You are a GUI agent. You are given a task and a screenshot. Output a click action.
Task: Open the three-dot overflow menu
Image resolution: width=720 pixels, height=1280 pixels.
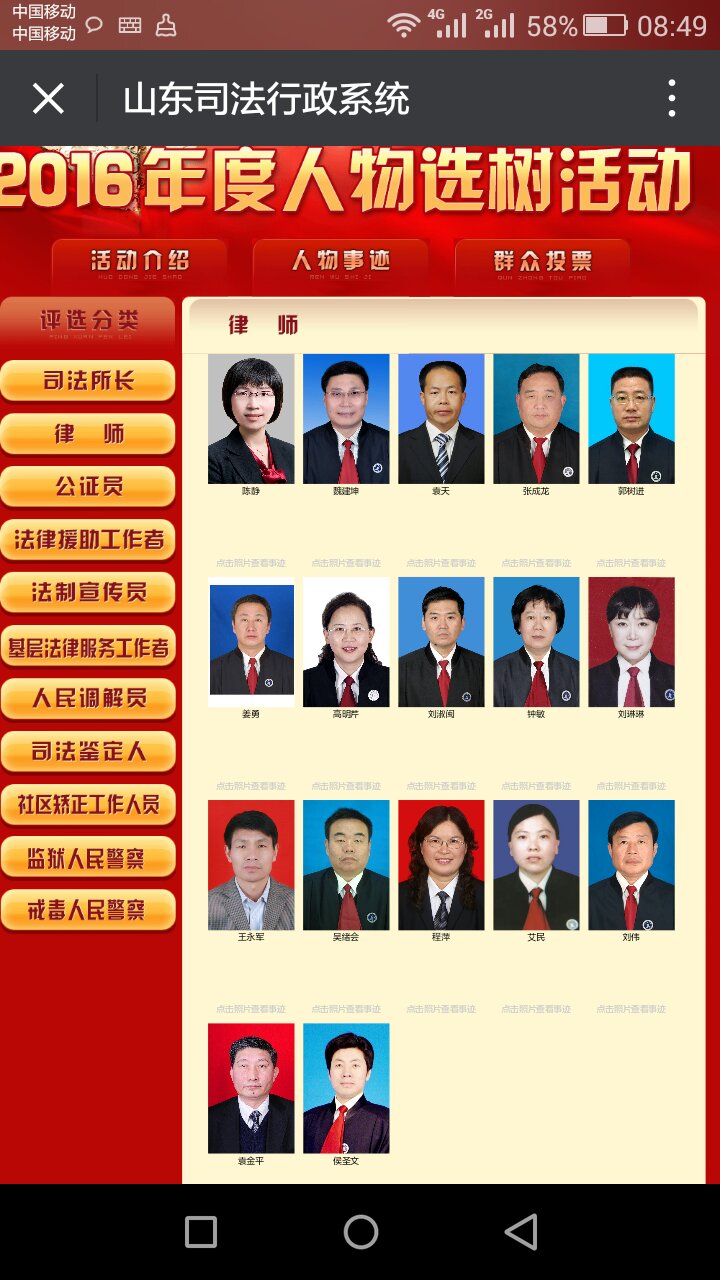671,99
